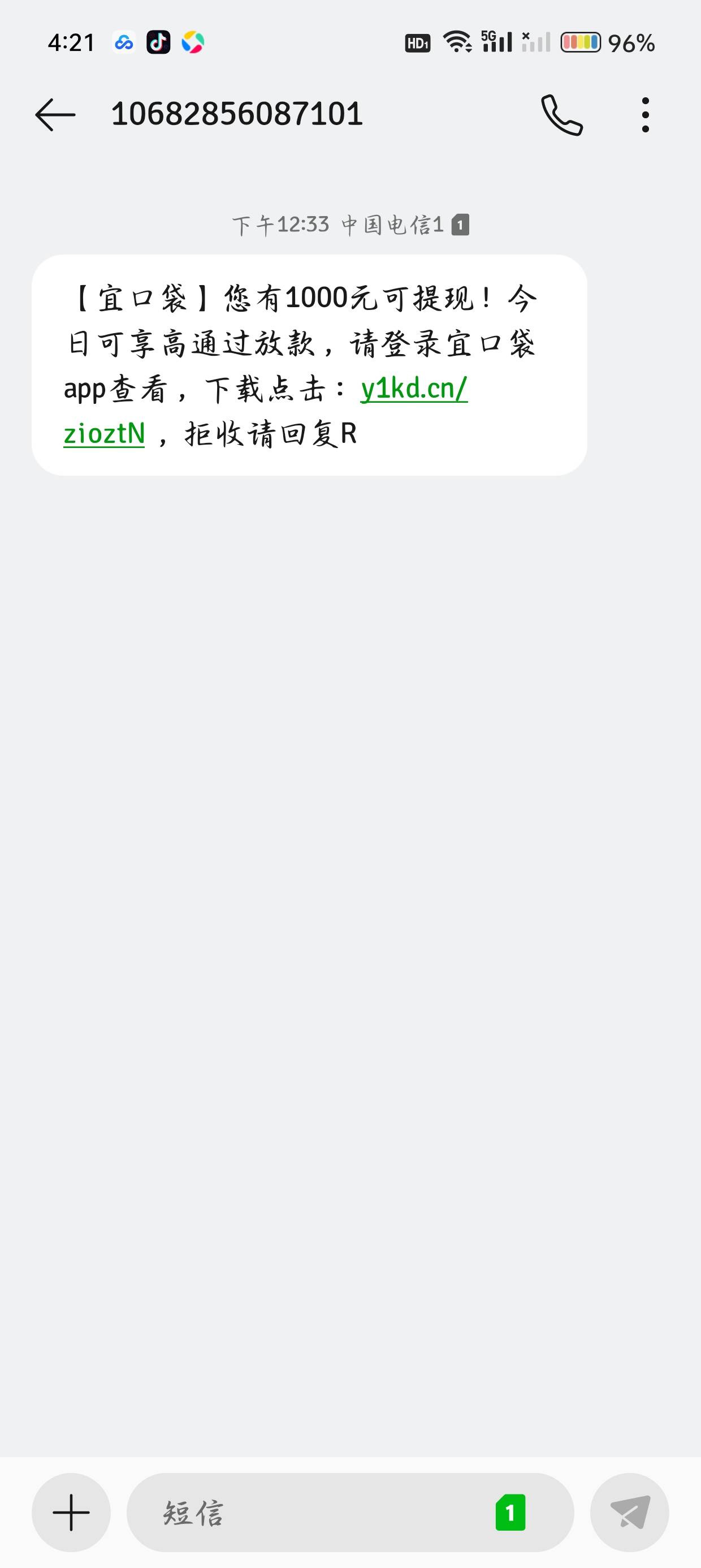Call the number 10682856087101
This screenshot has height=1568, width=701.
tap(561, 114)
